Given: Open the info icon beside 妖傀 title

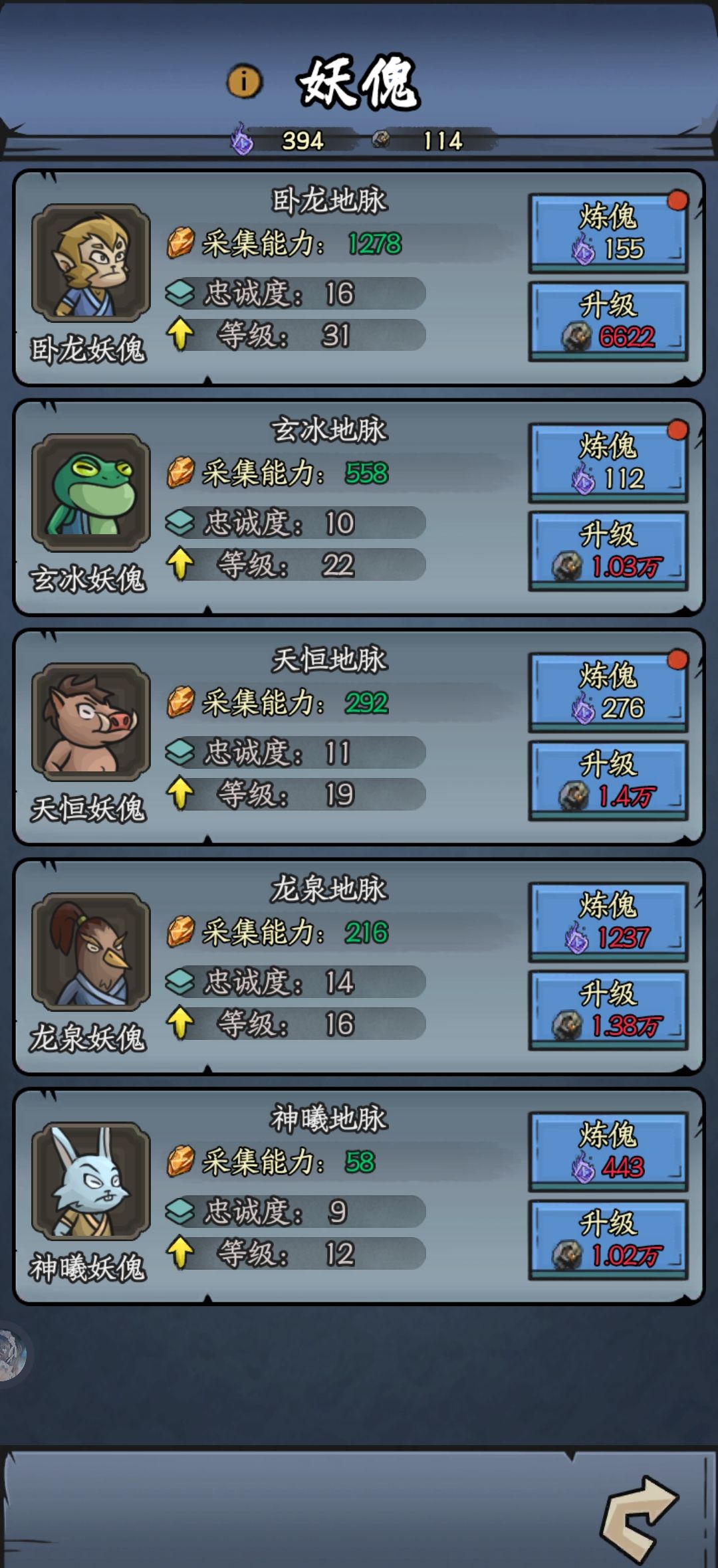Looking at the screenshot, I should 245,82.
